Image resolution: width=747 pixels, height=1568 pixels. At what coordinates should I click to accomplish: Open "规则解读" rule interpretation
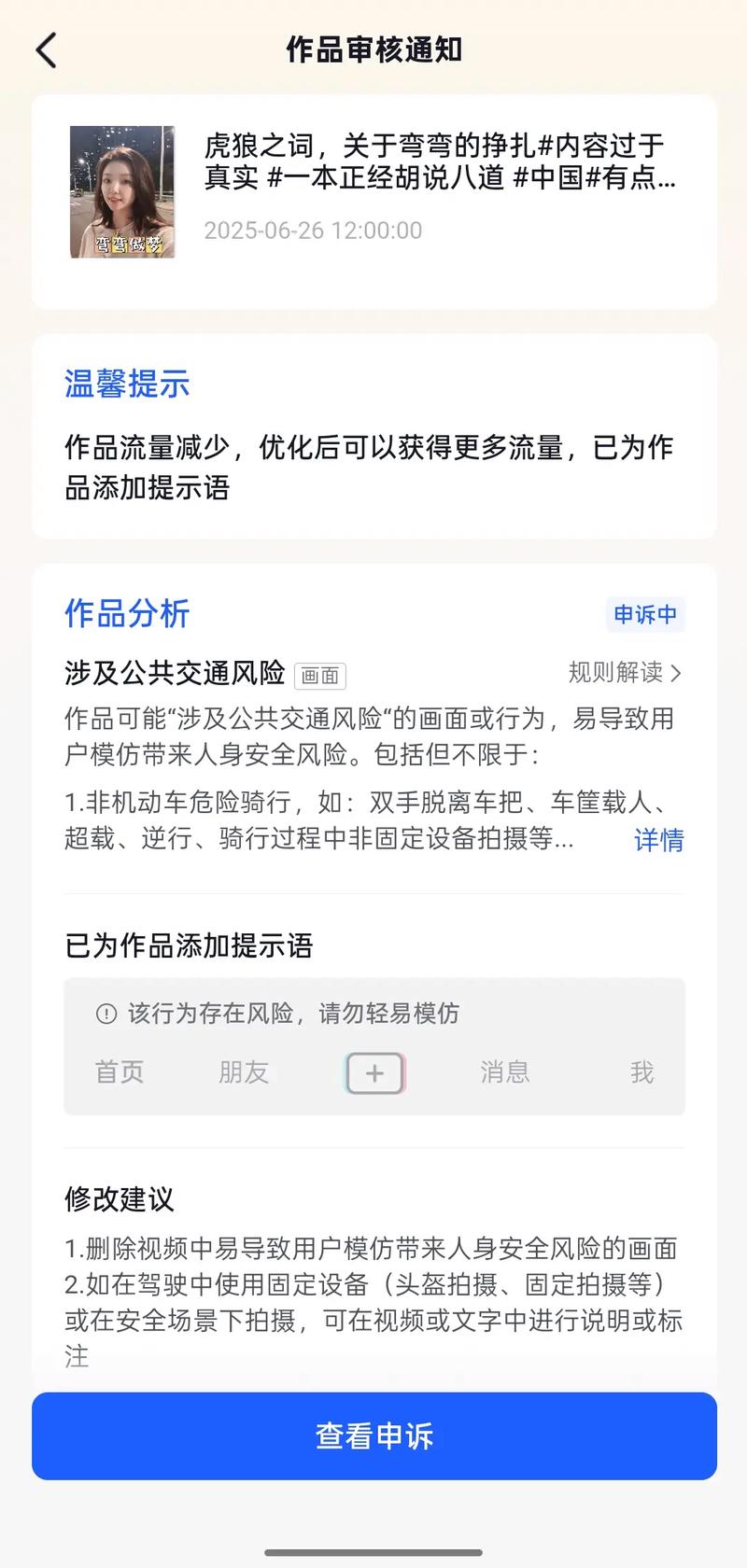point(618,673)
